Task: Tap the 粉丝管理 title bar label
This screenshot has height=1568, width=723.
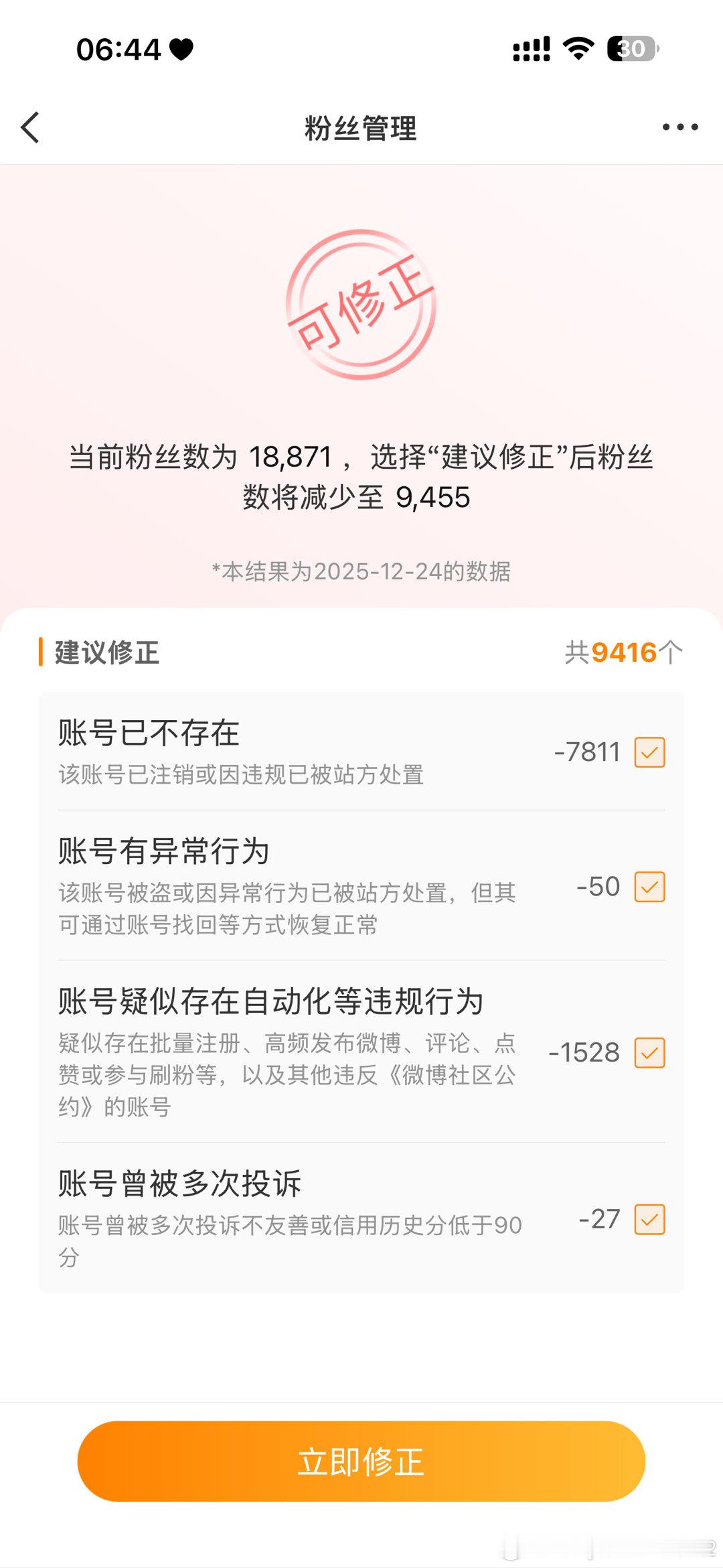Action: click(x=361, y=129)
